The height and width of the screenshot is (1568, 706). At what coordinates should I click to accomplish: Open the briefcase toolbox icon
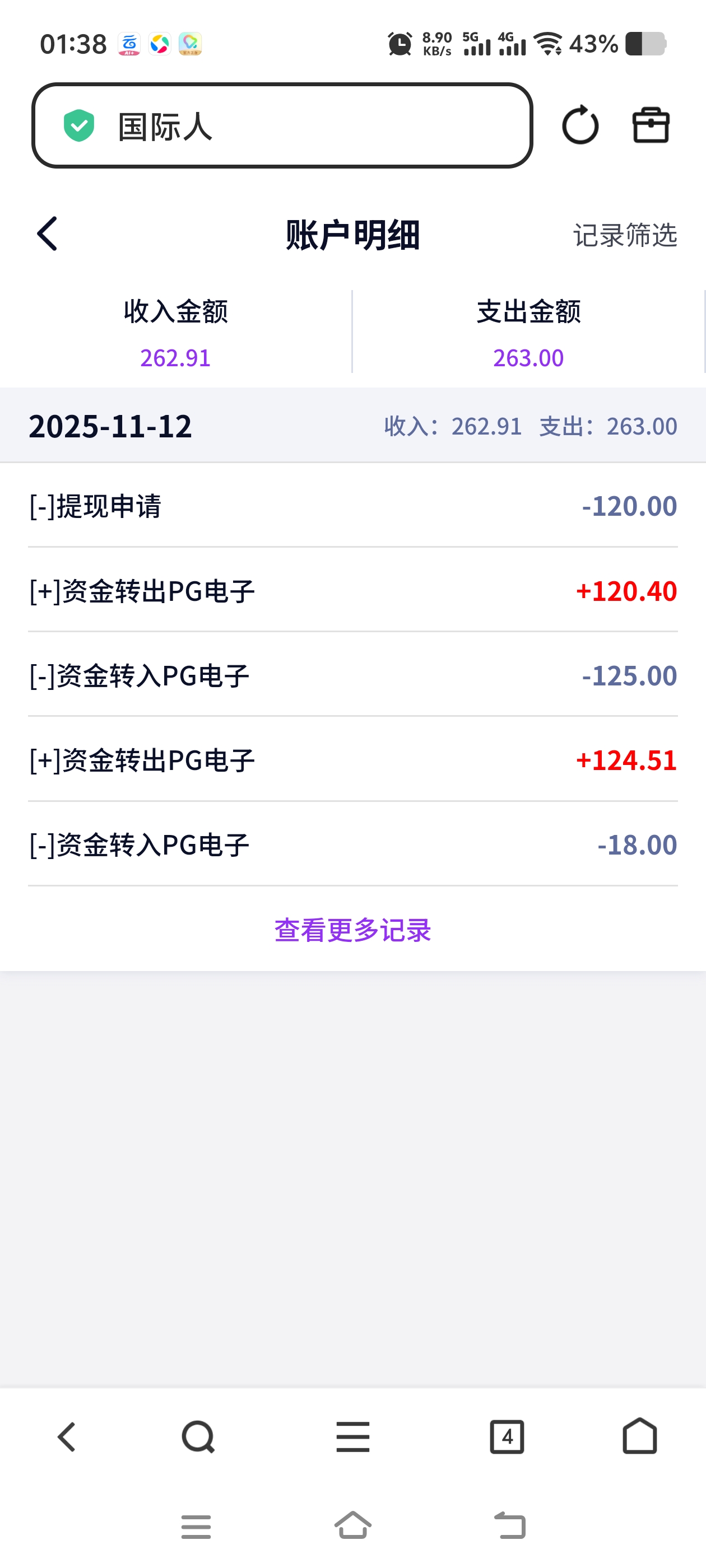click(x=651, y=126)
